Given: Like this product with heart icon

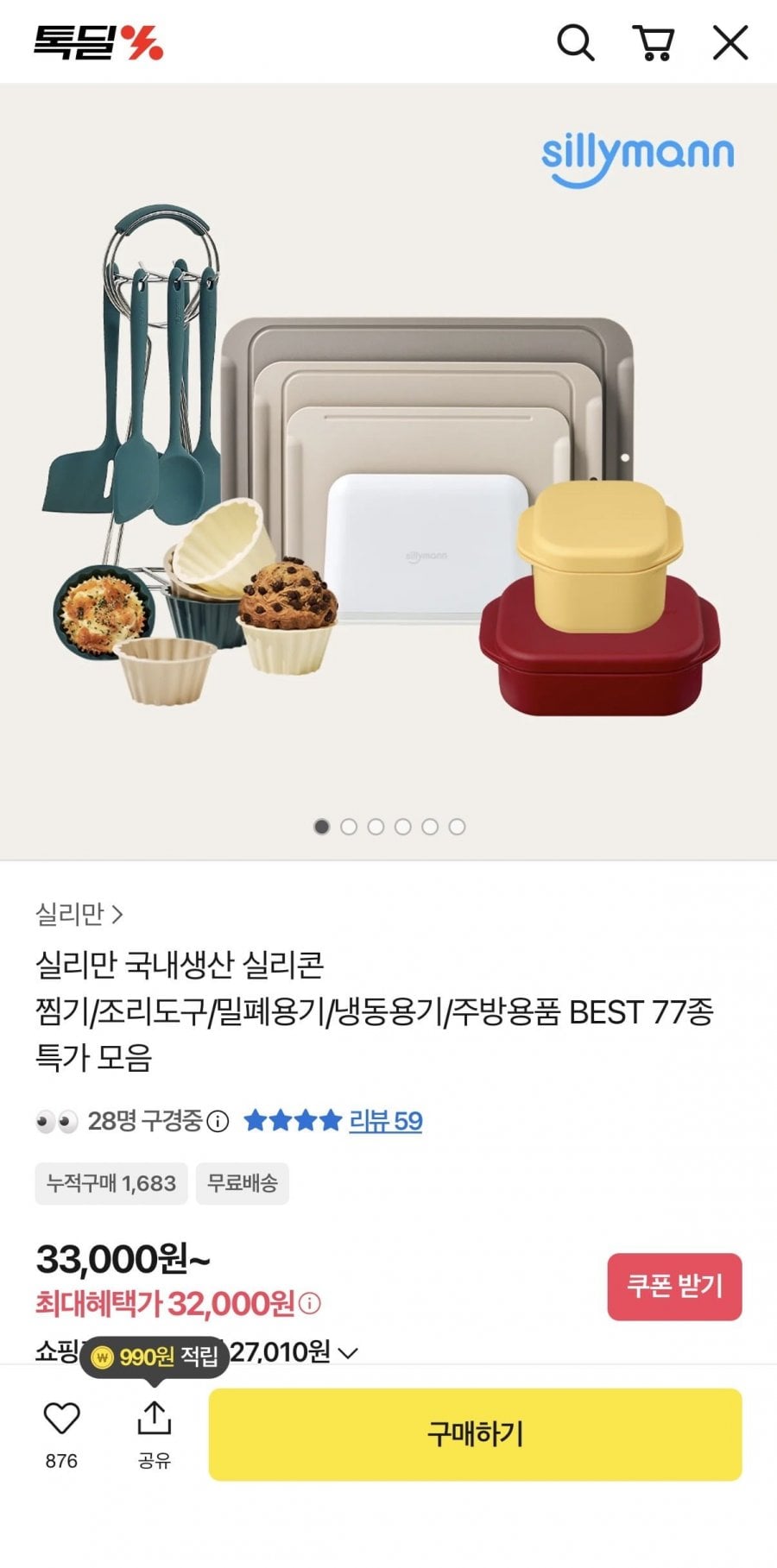Looking at the screenshot, I should pyautogui.click(x=61, y=1419).
